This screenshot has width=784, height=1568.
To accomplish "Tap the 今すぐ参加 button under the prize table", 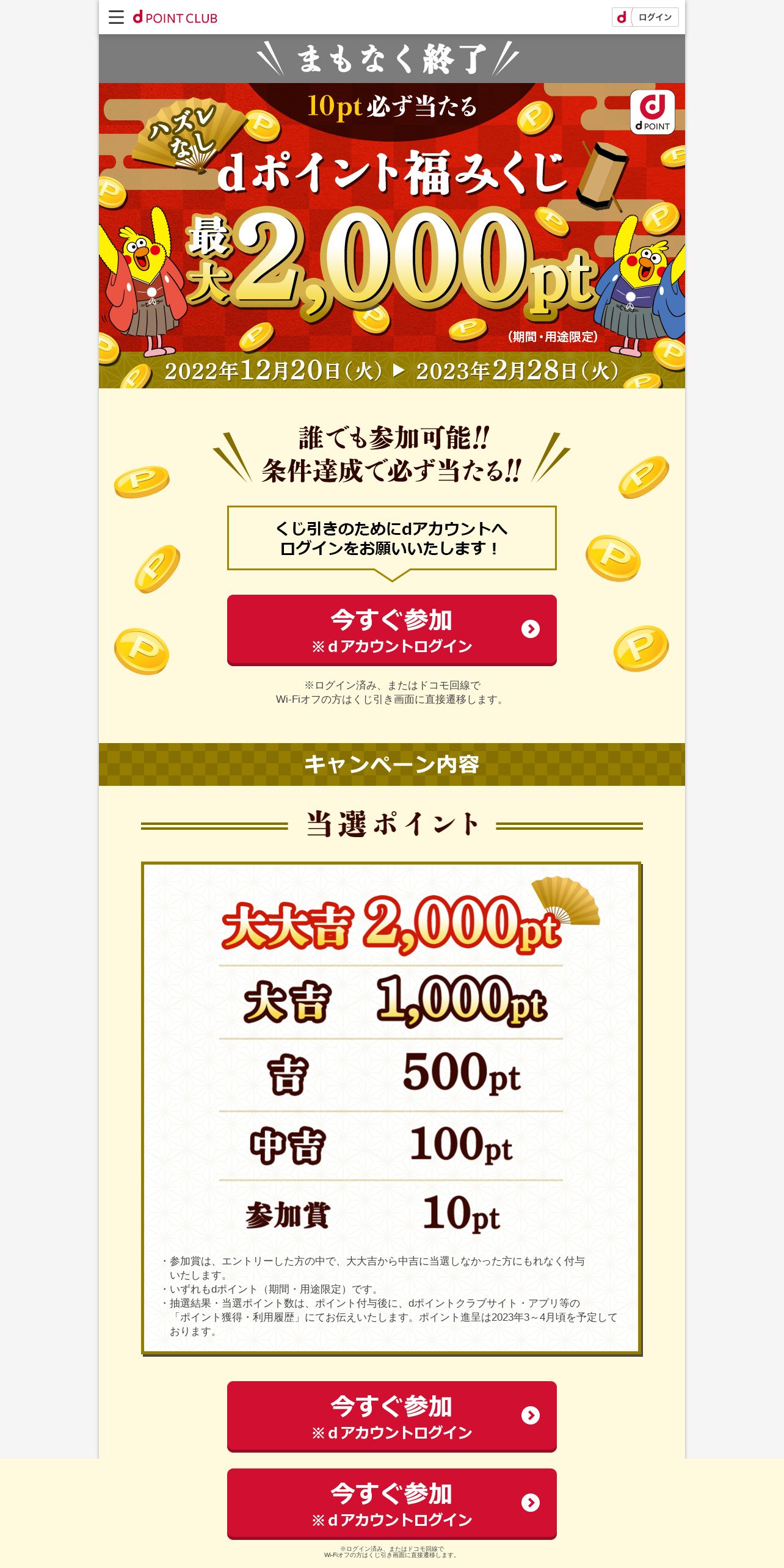I will click(391, 1416).
